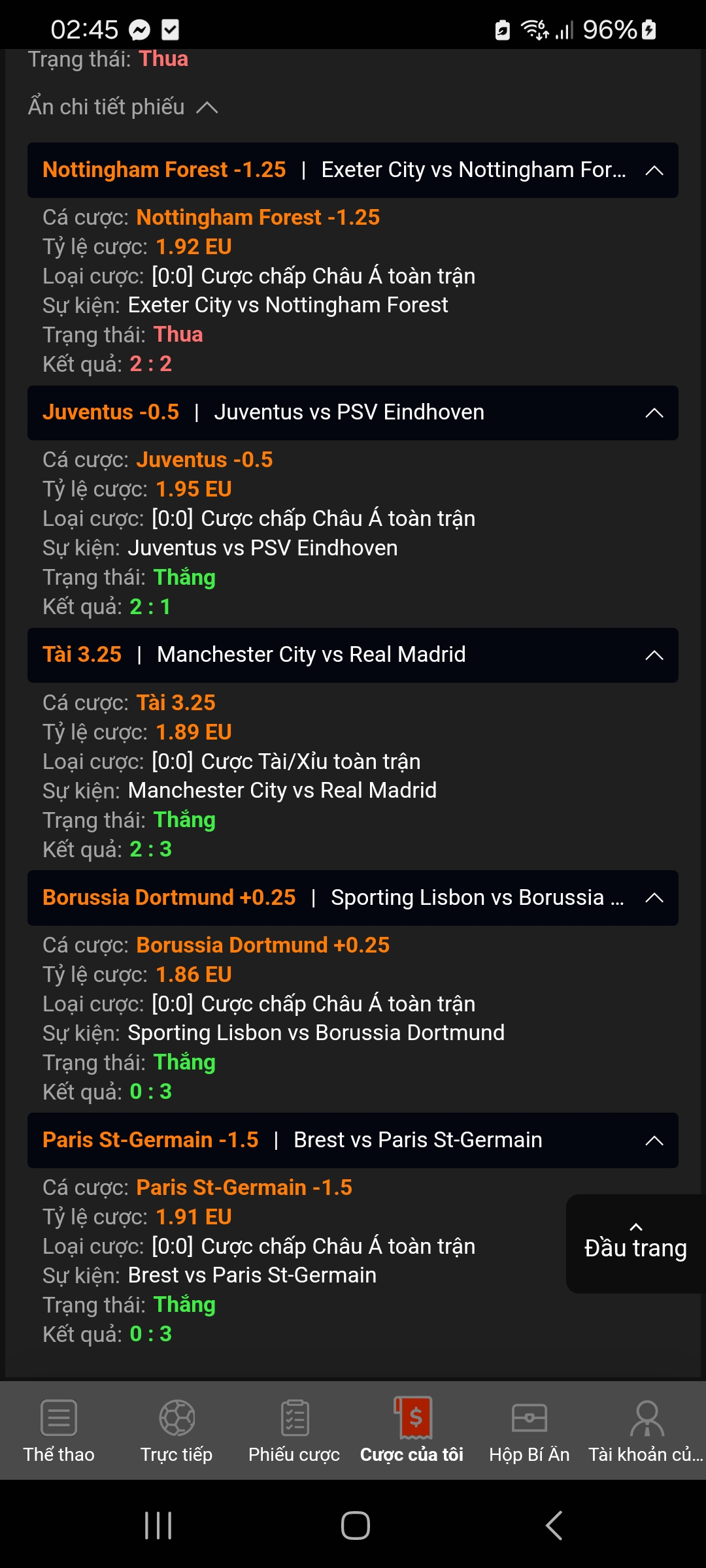706x1568 pixels.
Task: Go to the Phiếu cược tab
Action: click(294, 1429)
